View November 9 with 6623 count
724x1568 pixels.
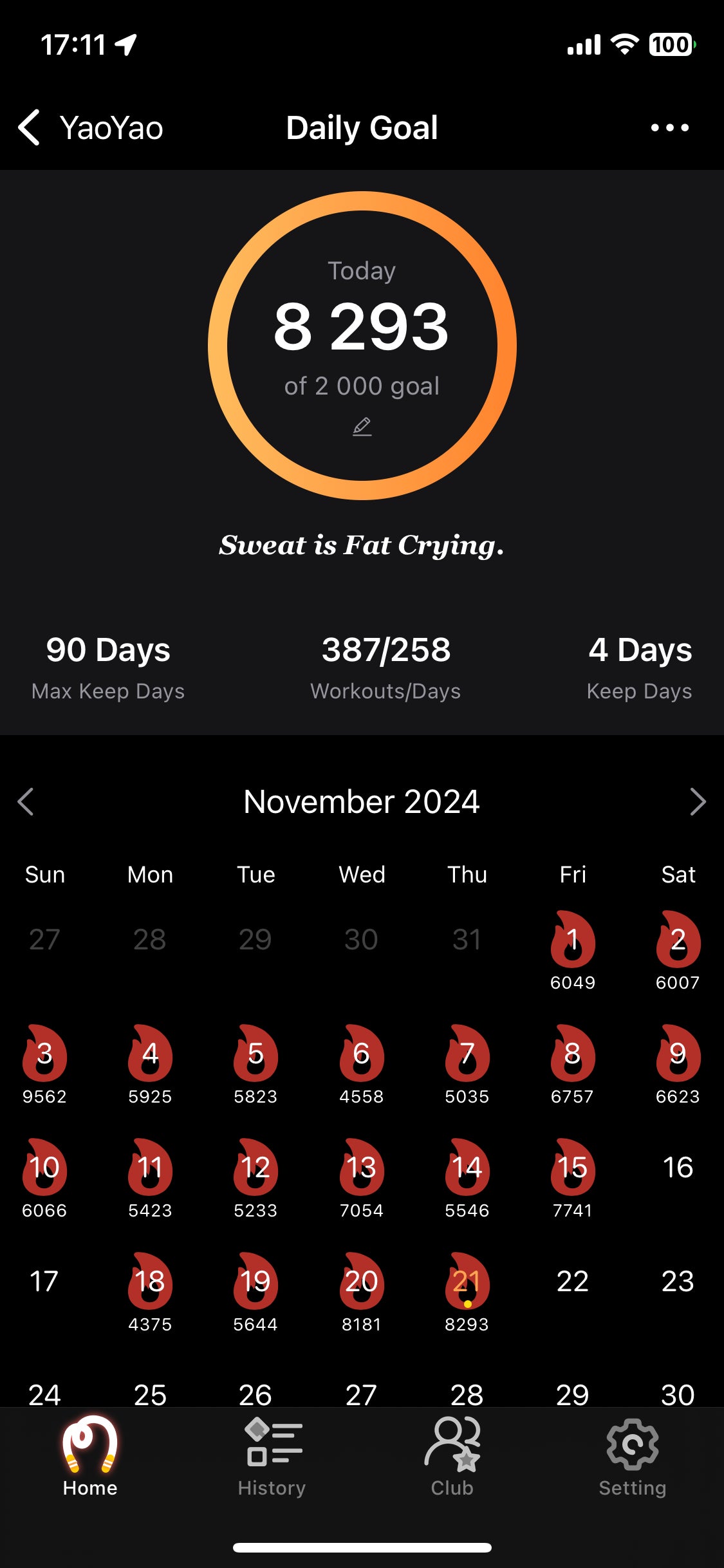point(678,1062)
